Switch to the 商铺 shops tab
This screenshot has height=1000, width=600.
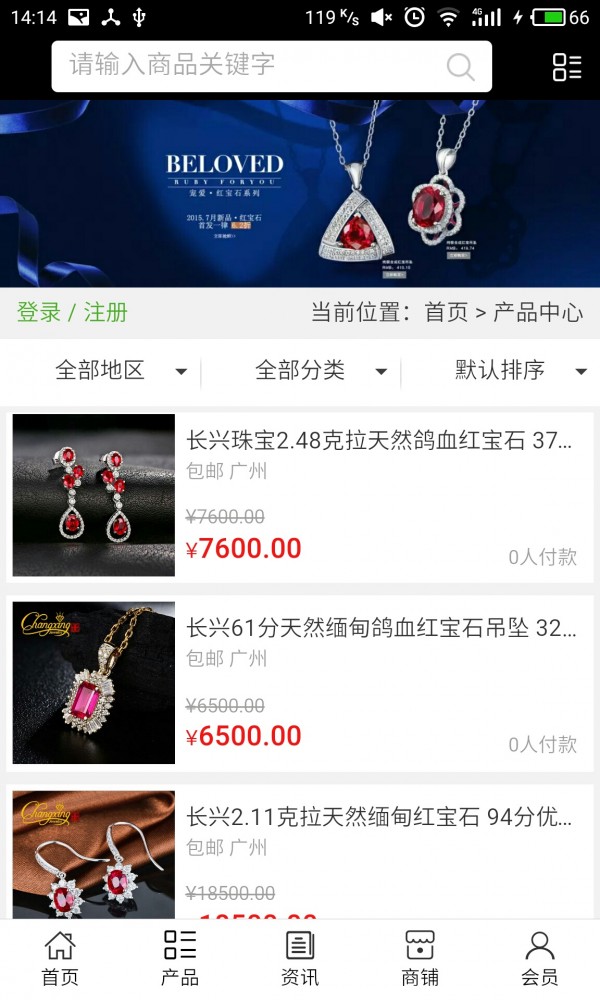(x=420, y=958)
